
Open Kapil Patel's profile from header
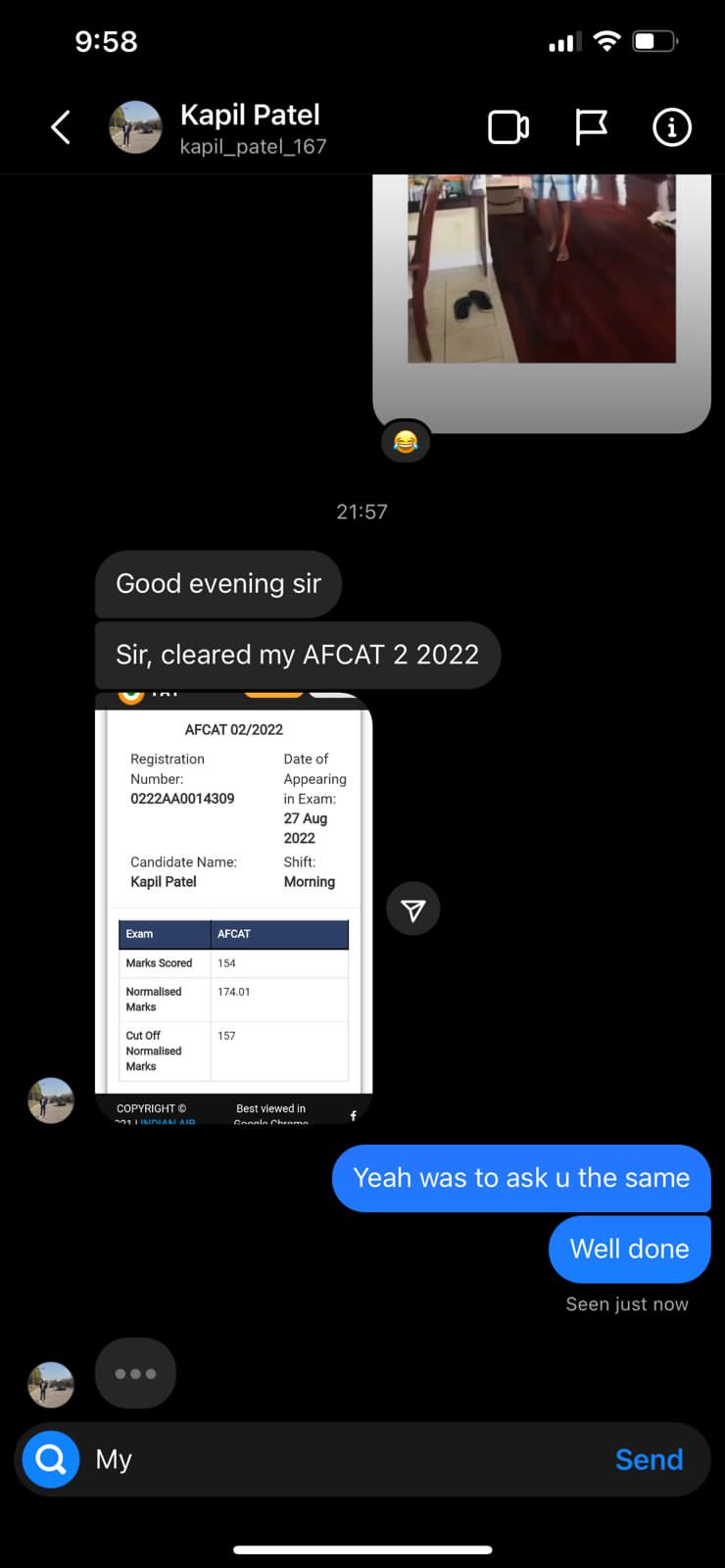250,127
